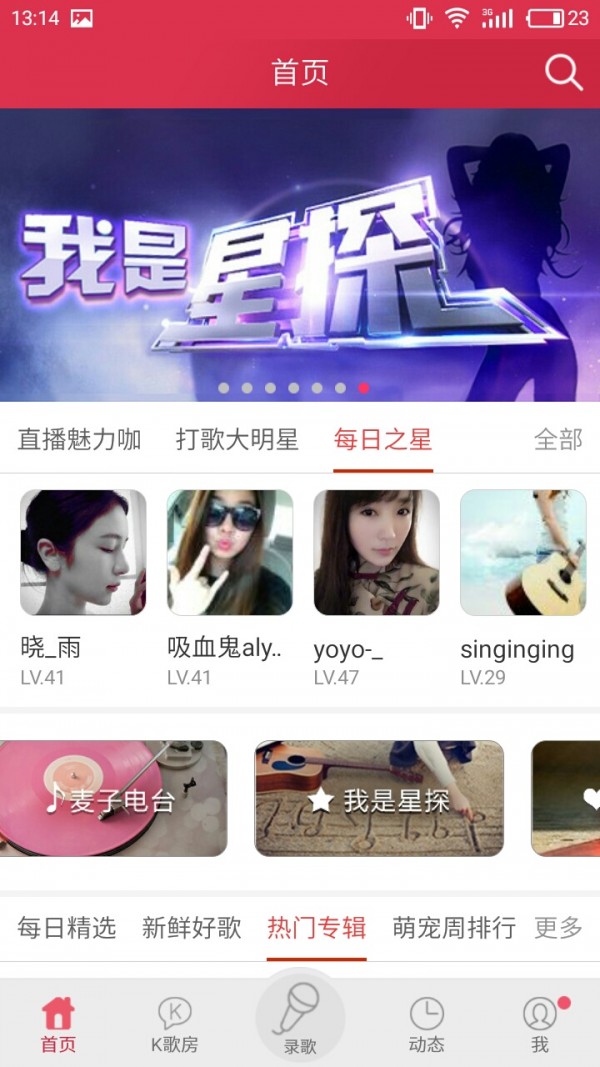600x1067 pixels.
Task: Select the 热门专辑 tab
Action: click(x=316, y=927)
